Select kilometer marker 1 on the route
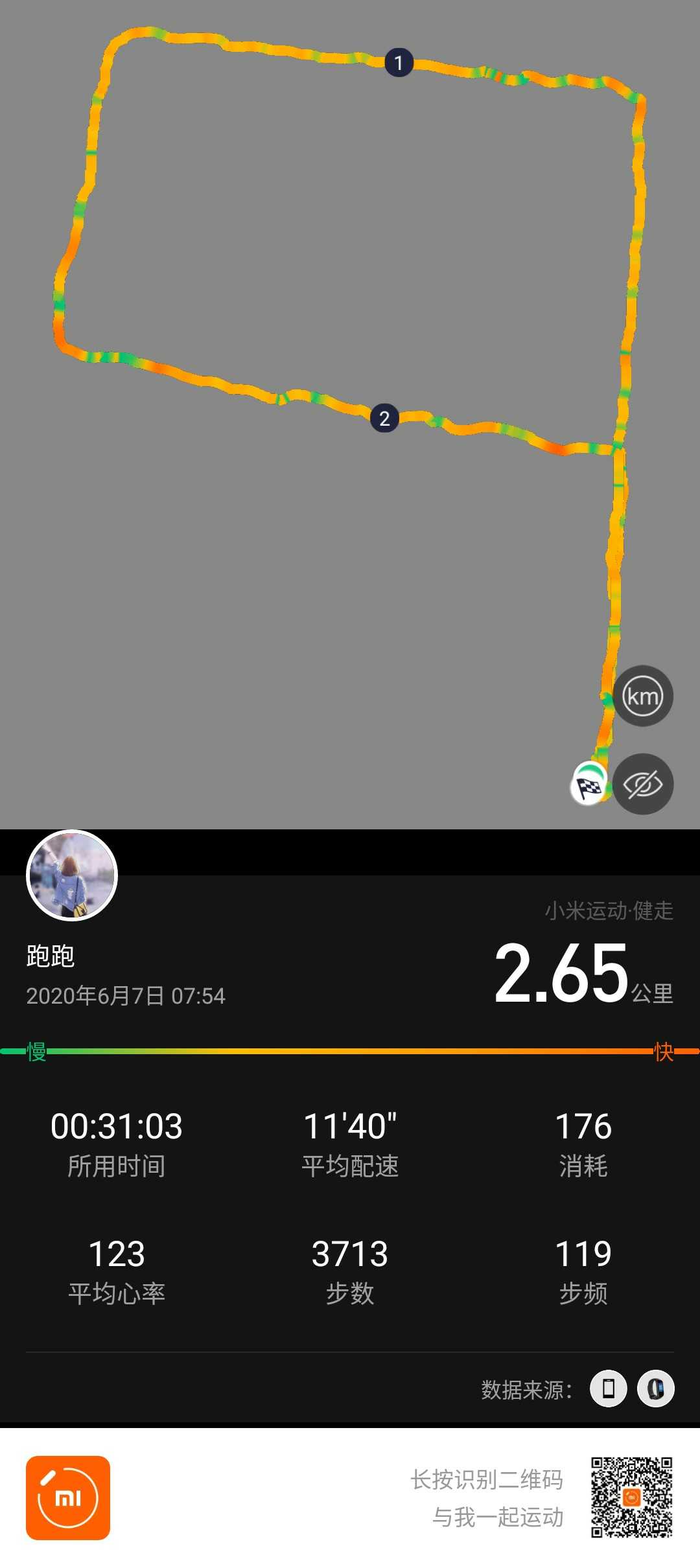The image size is (700, 1568). tap(399, 62)
